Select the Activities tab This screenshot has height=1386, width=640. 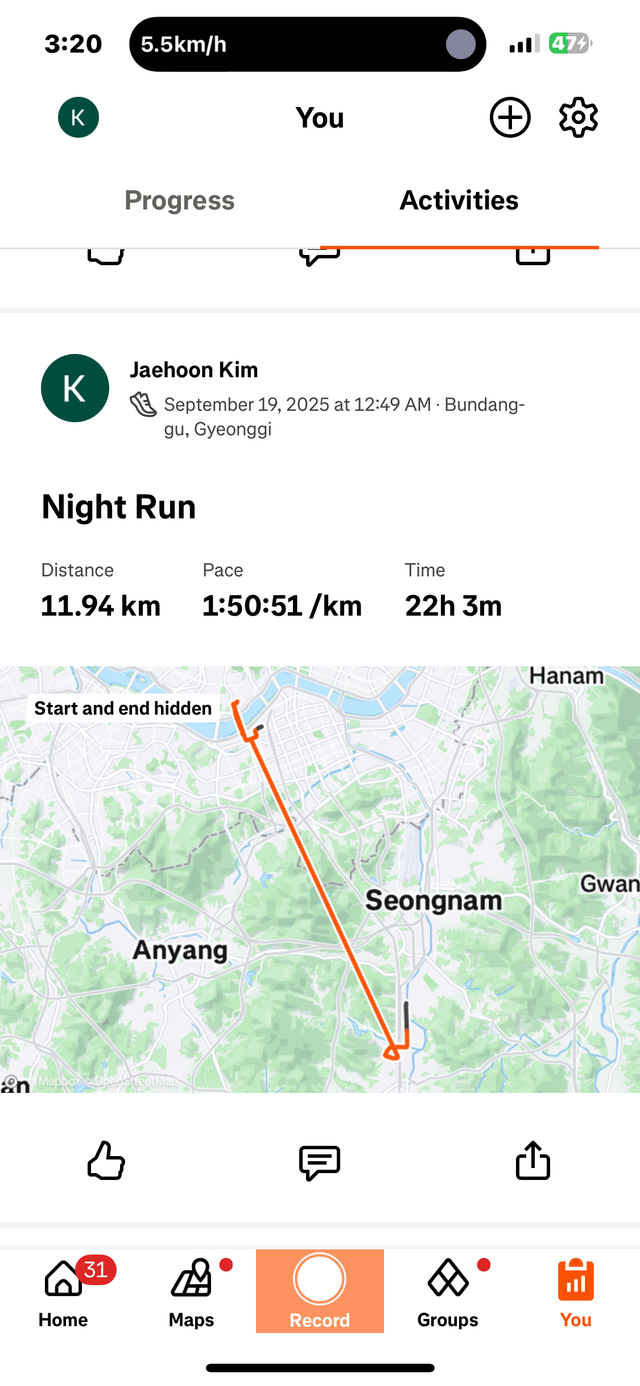(459, 200)
